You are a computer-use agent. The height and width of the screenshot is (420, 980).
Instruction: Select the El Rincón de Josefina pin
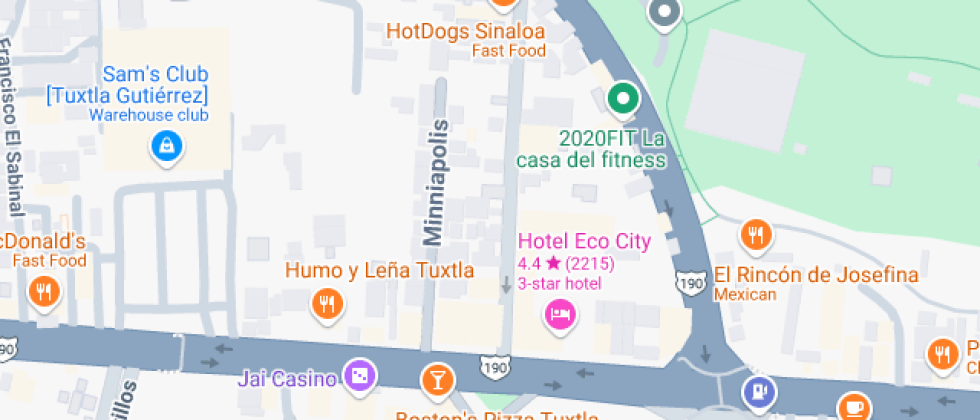click(756, 236)
